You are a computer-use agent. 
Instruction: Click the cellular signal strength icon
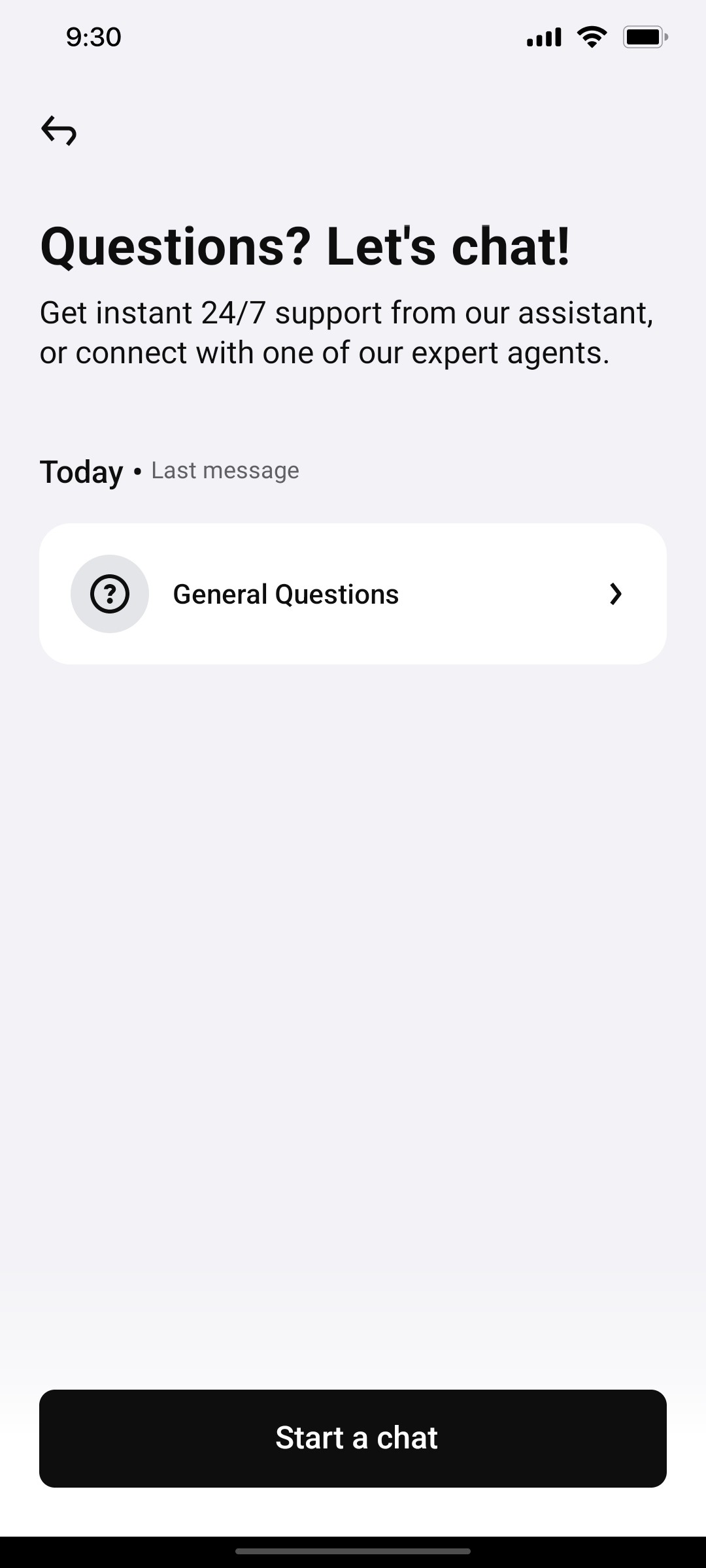pos(543,37)
